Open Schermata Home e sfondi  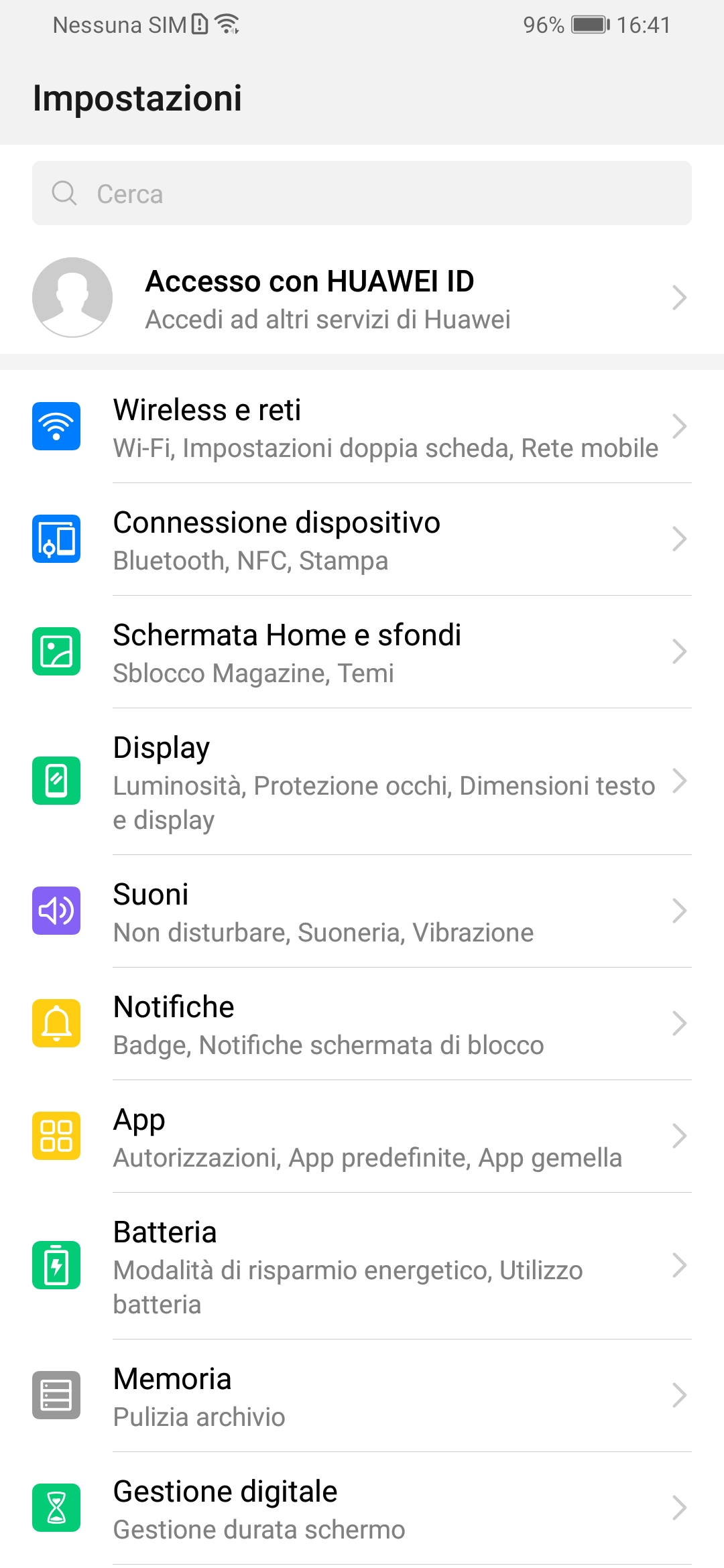pos(362,652)
